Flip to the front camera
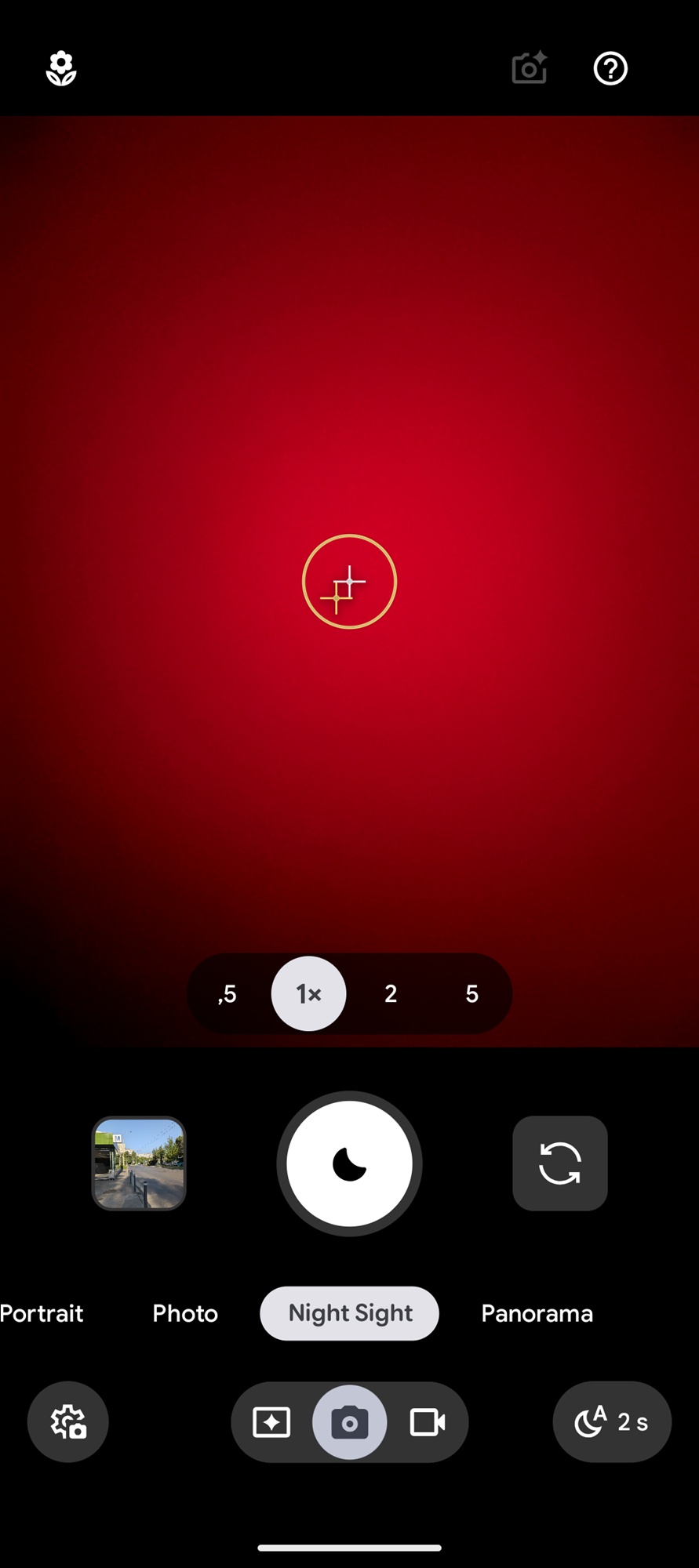Viewport: 699px width, 1568px height. point(559,1163)
